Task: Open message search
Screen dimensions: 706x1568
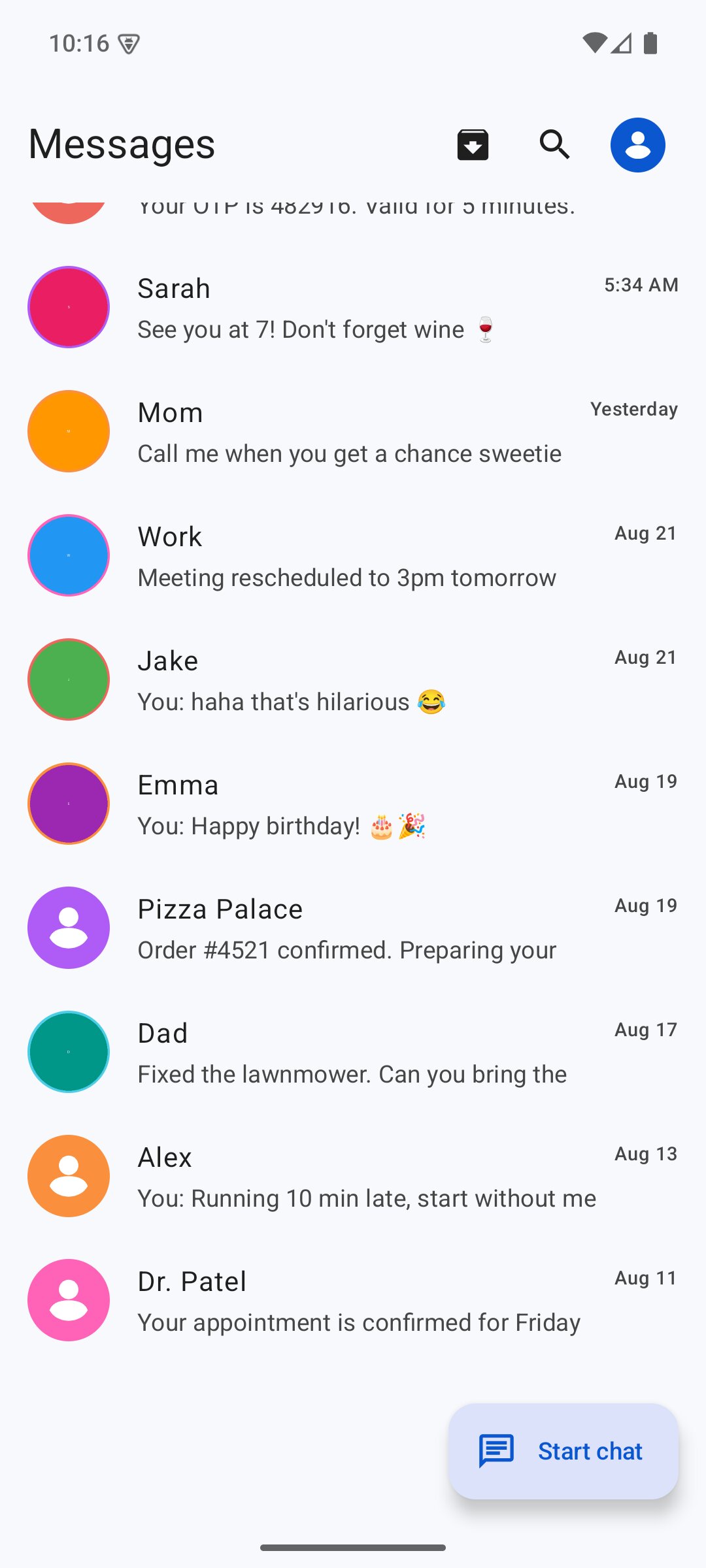Action: (x=554, y=144)
